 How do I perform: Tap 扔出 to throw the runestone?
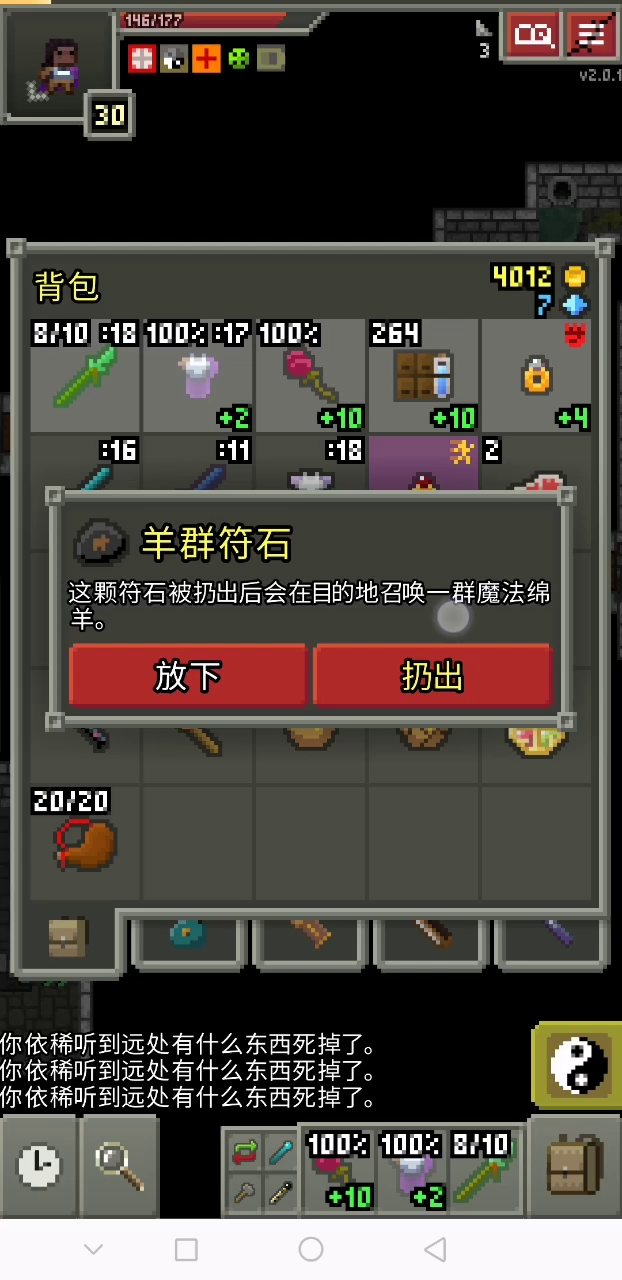pyautogui.click(x=432, y=675)
